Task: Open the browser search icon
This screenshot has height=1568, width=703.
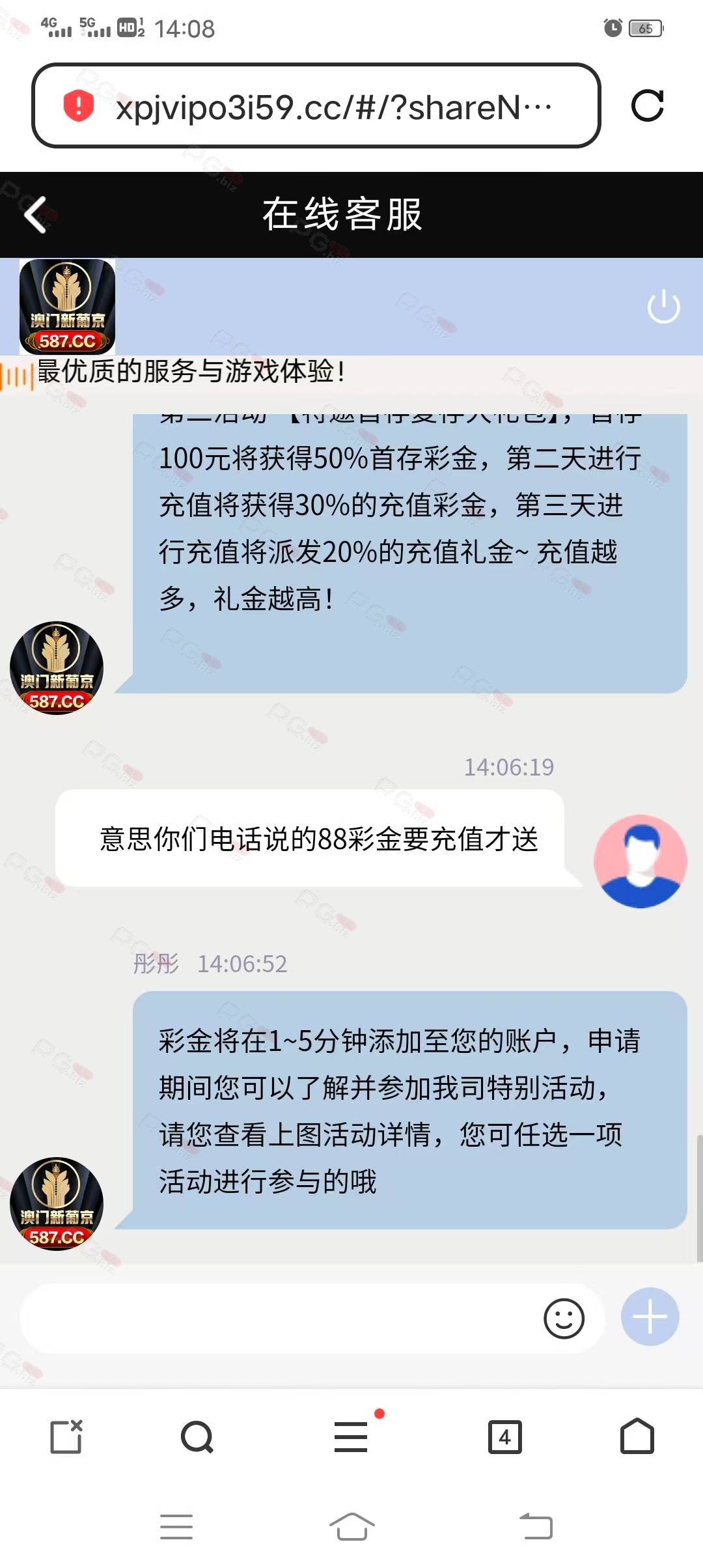Action: [x=197, y=1437]
